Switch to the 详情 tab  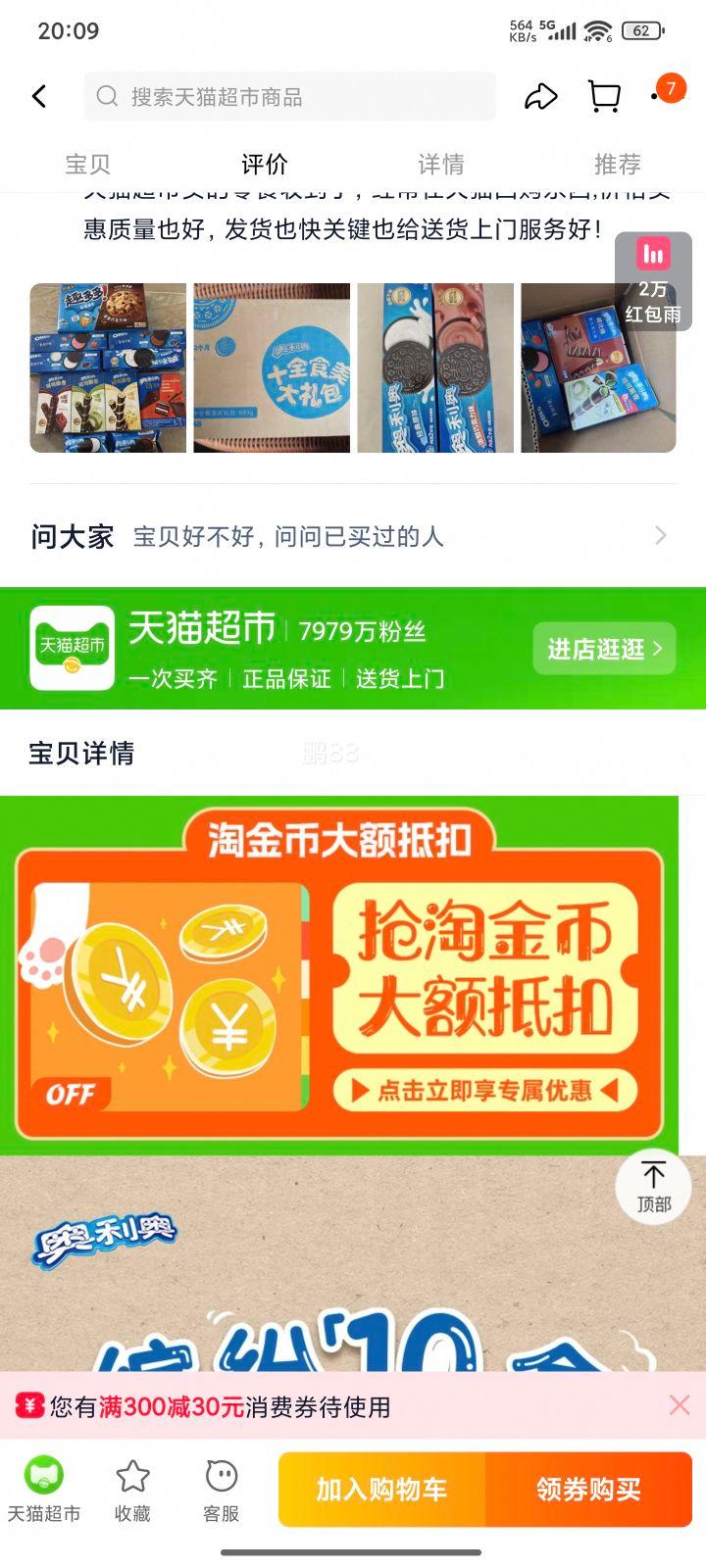click(440, 164)
